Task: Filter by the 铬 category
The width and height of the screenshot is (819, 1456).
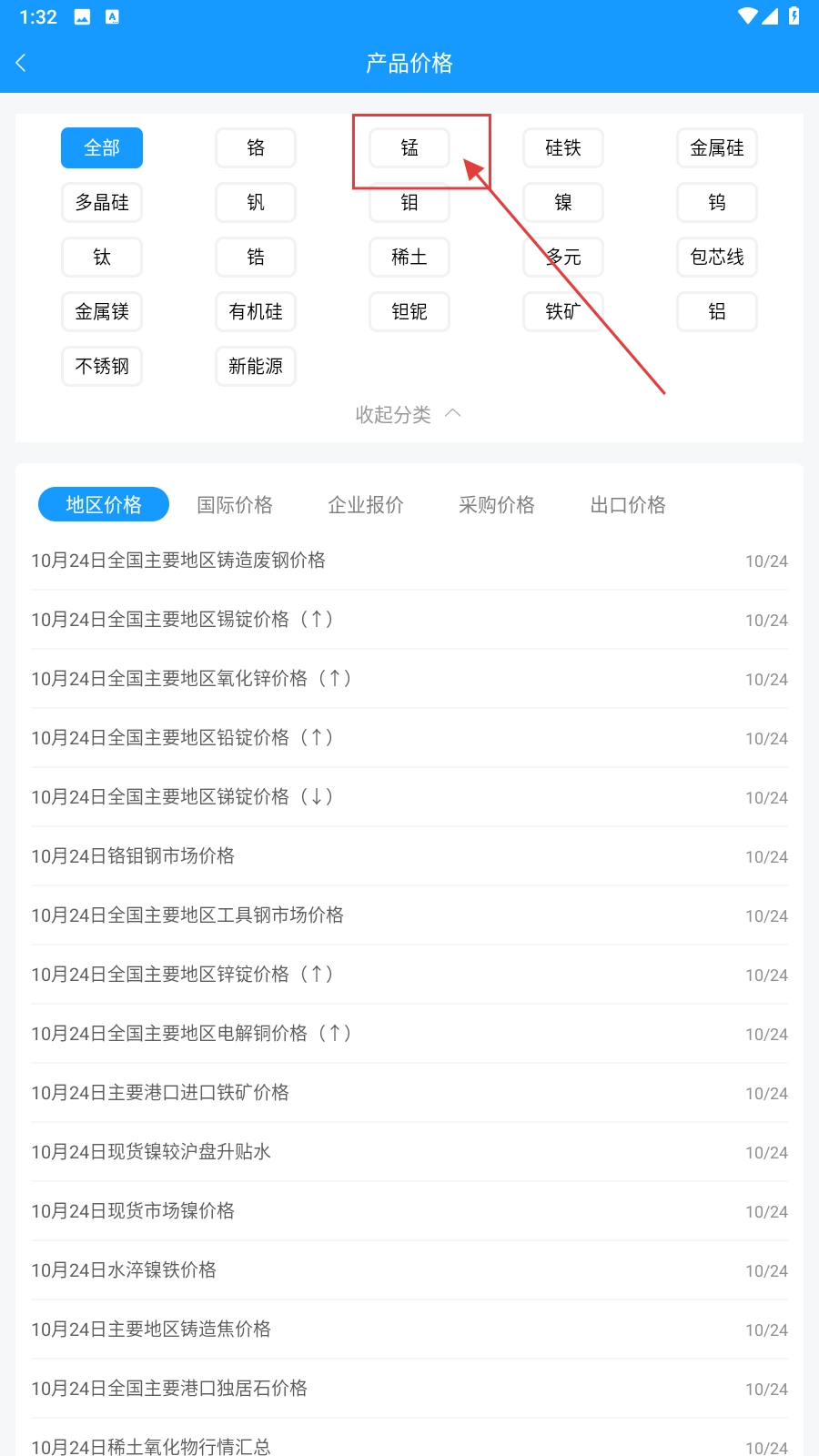Action: [x=256, y=148]
